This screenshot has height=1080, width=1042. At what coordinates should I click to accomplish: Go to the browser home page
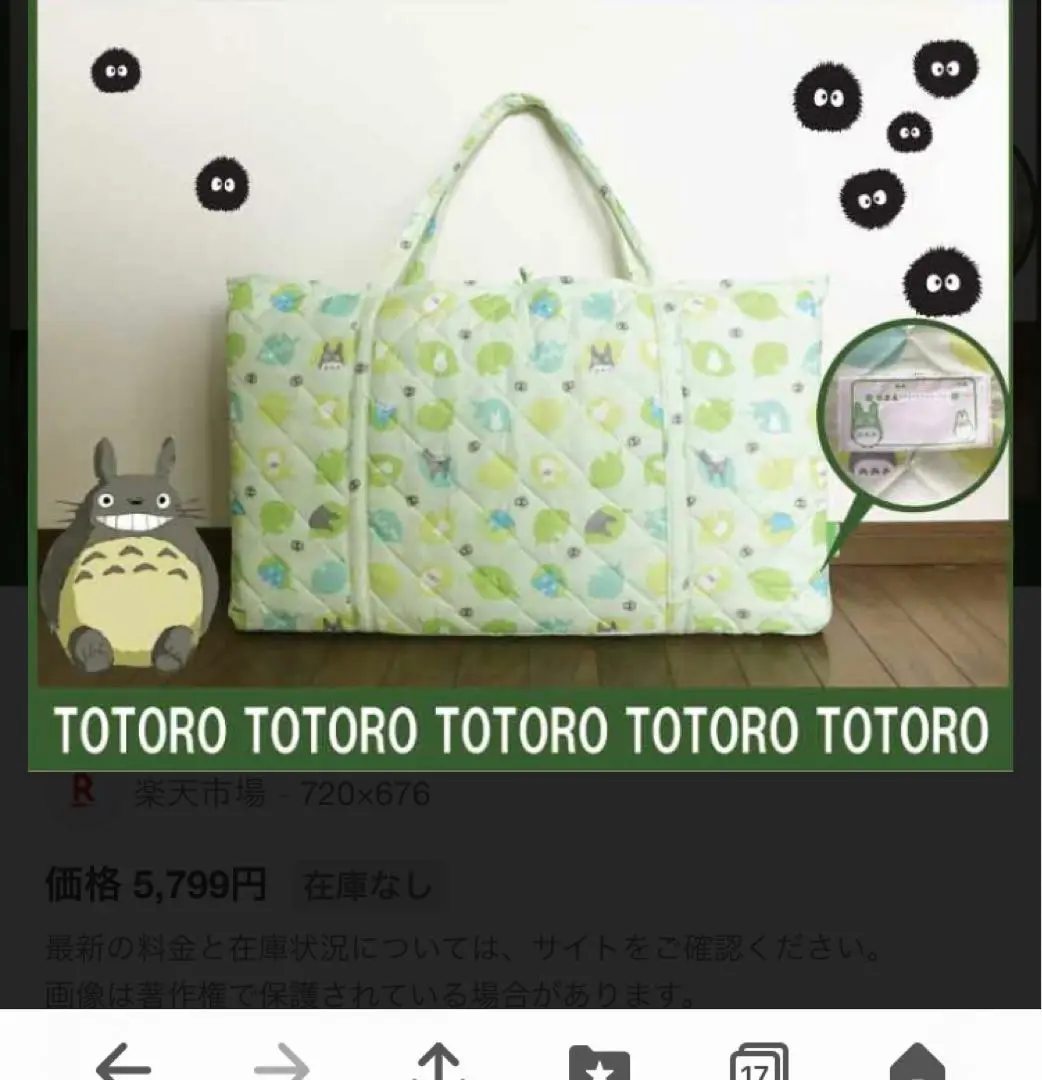(x=916, y=1062)
